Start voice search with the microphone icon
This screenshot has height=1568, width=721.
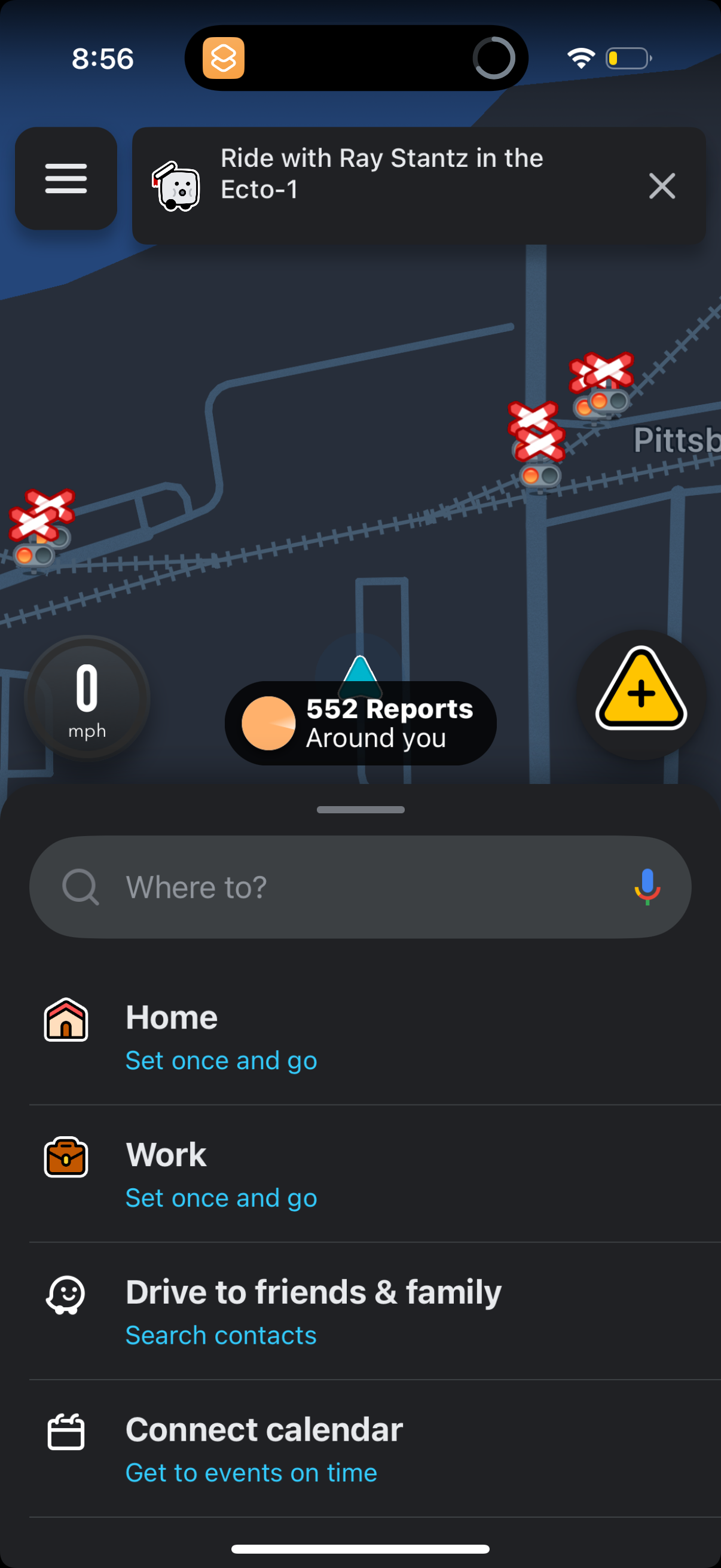tap(646, 887)
